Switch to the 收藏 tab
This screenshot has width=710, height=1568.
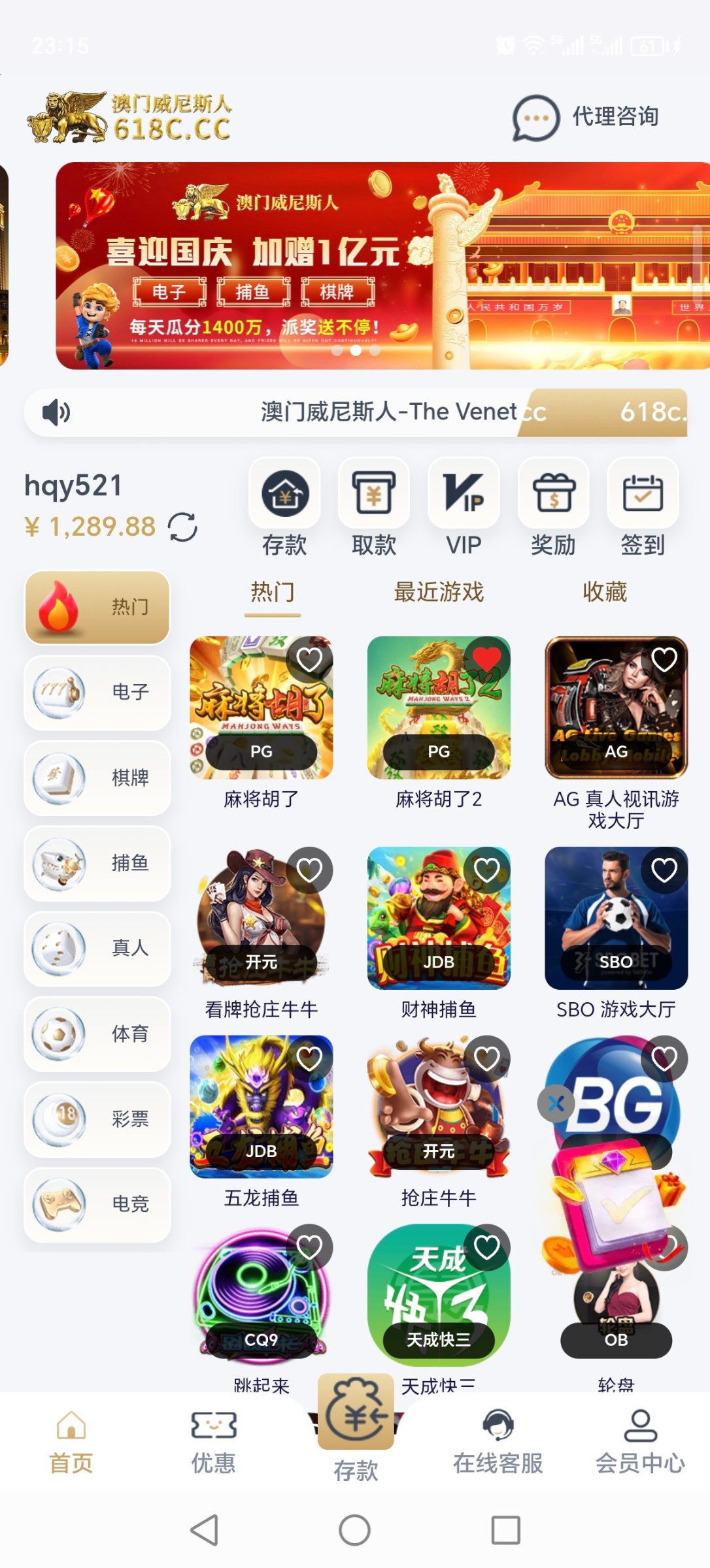(605, 591)
